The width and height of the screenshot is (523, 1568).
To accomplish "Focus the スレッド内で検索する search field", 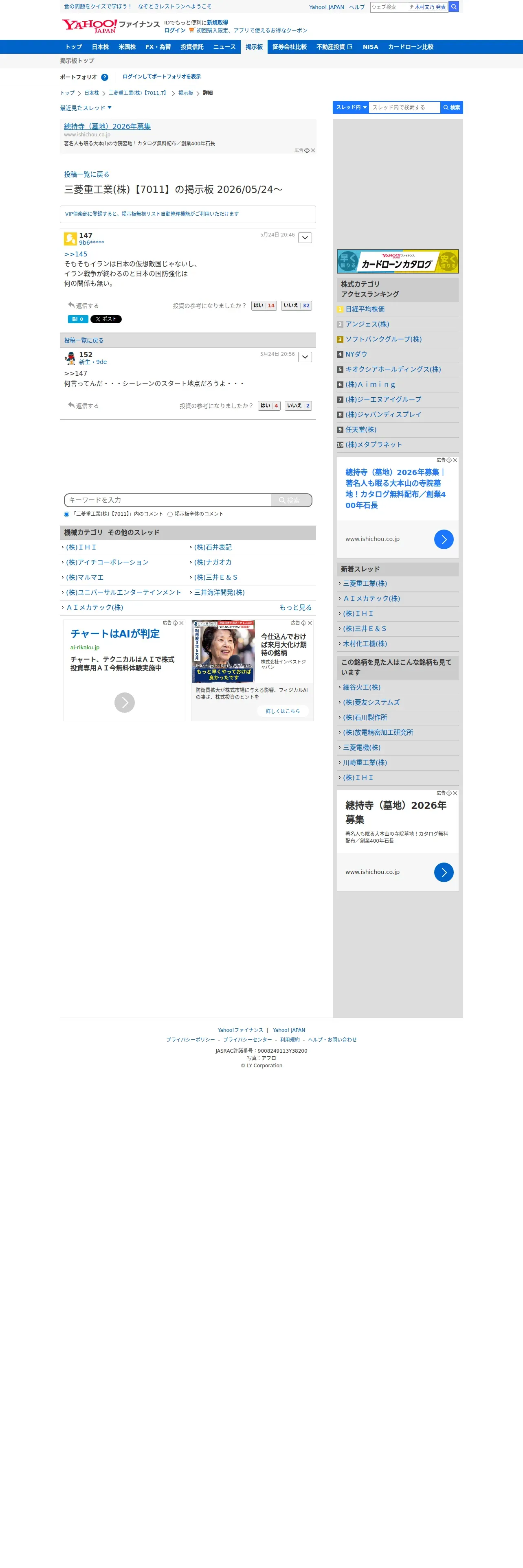I will [404, 107].
